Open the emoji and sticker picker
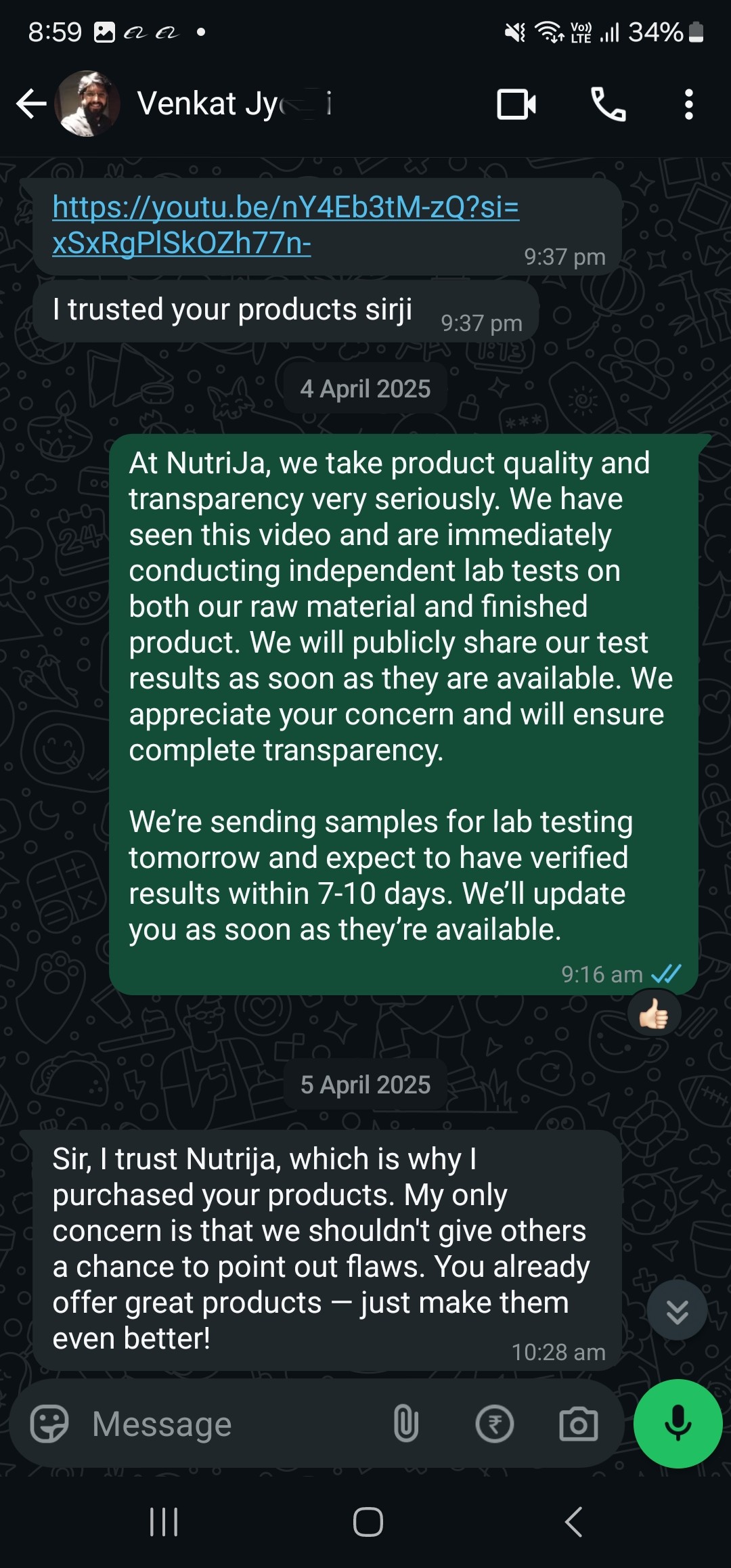The width and height of the screenshot is (731, 1568). click(x=49, y=1423)
